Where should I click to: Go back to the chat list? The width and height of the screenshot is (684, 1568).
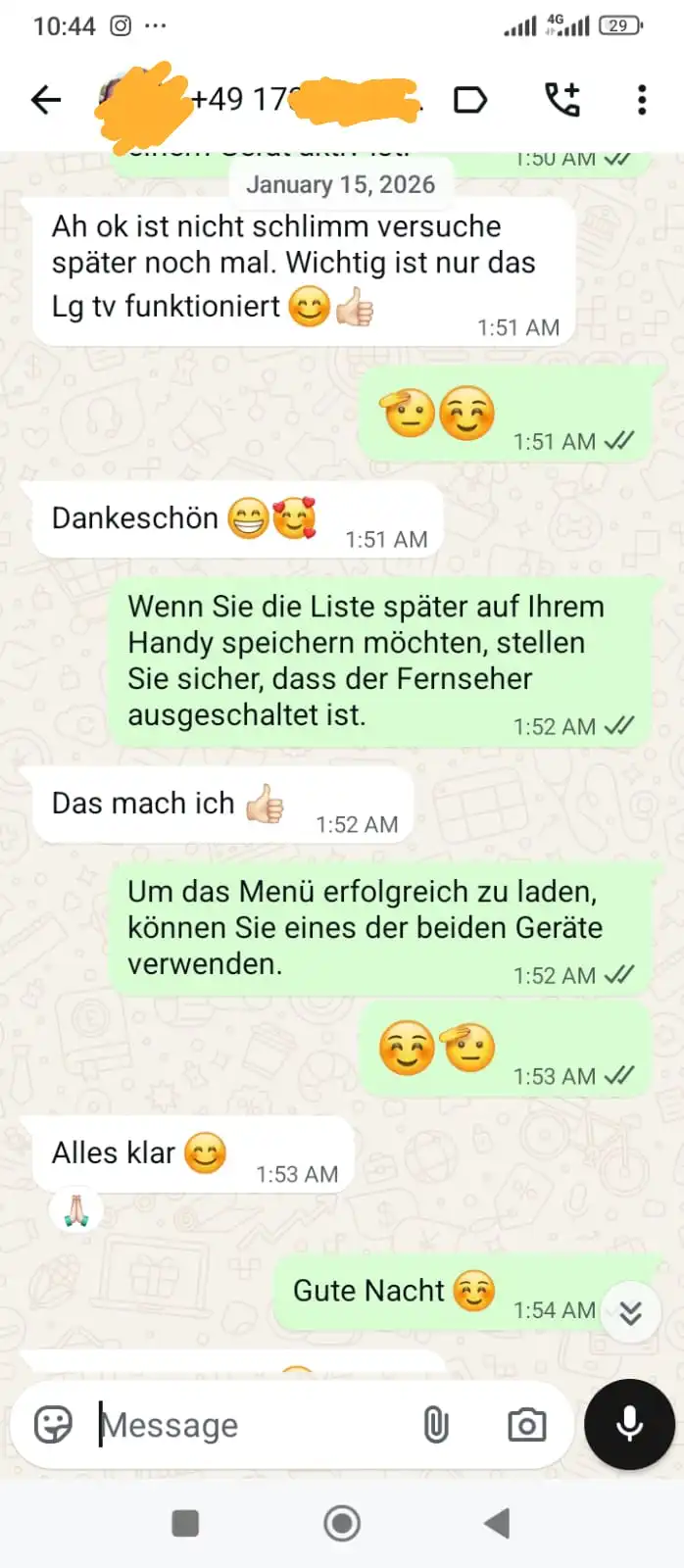(46, 100)
